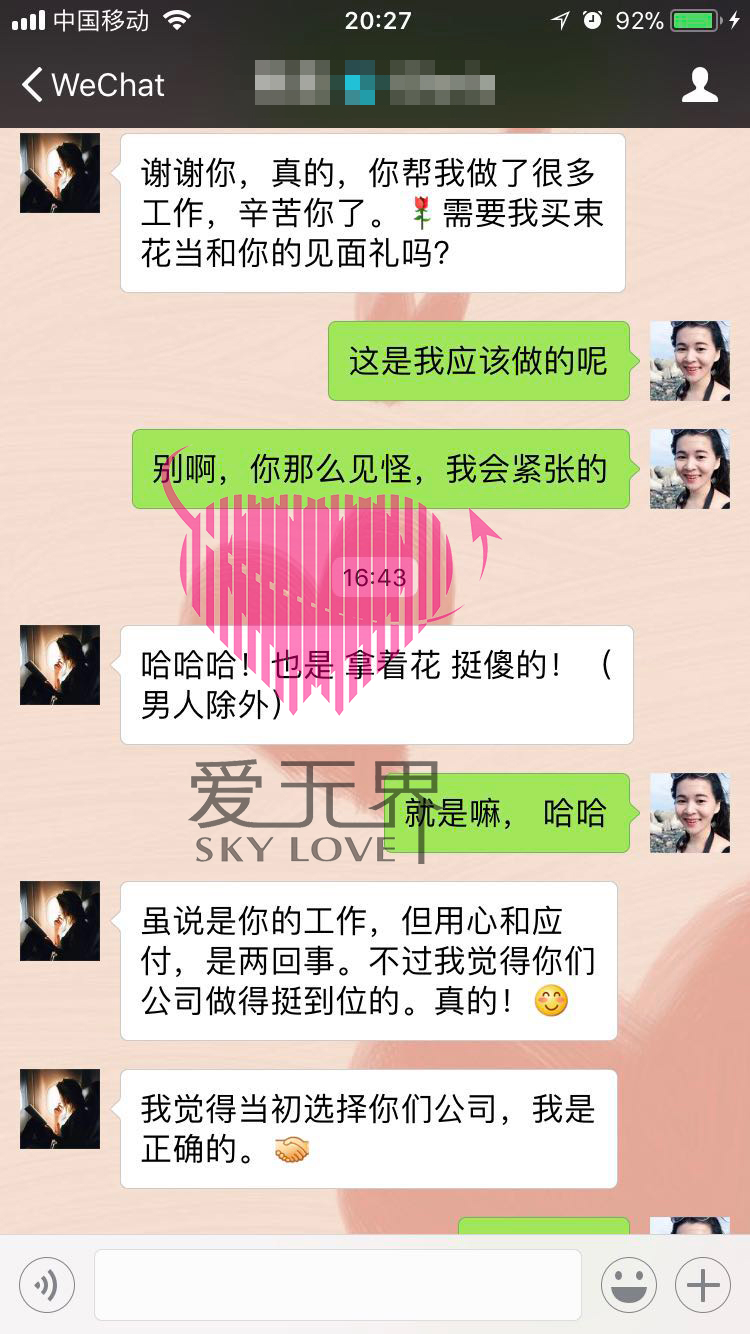Tap the message text field
Image resolution: width=750 pixels, height=1334 pixels.
tap(337, 1285)
